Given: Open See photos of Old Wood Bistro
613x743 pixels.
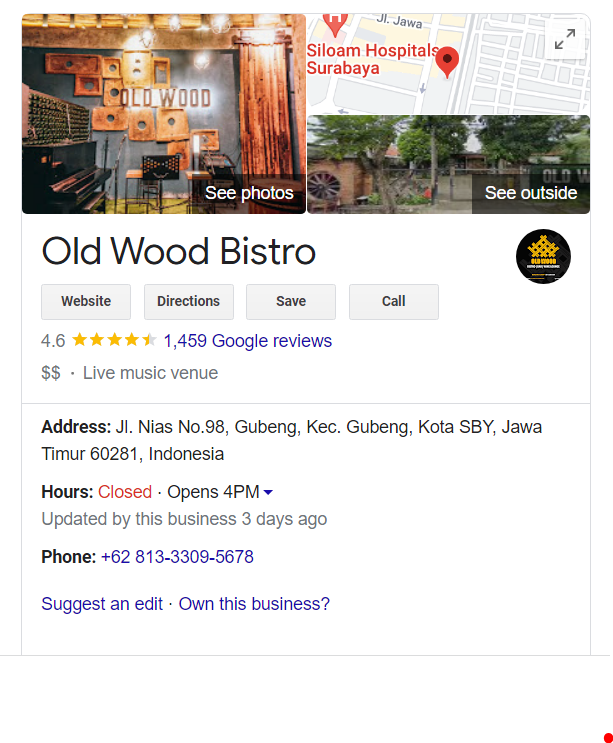Looking at the screenshot, I should pyautogui.click(x=249, y=193).
